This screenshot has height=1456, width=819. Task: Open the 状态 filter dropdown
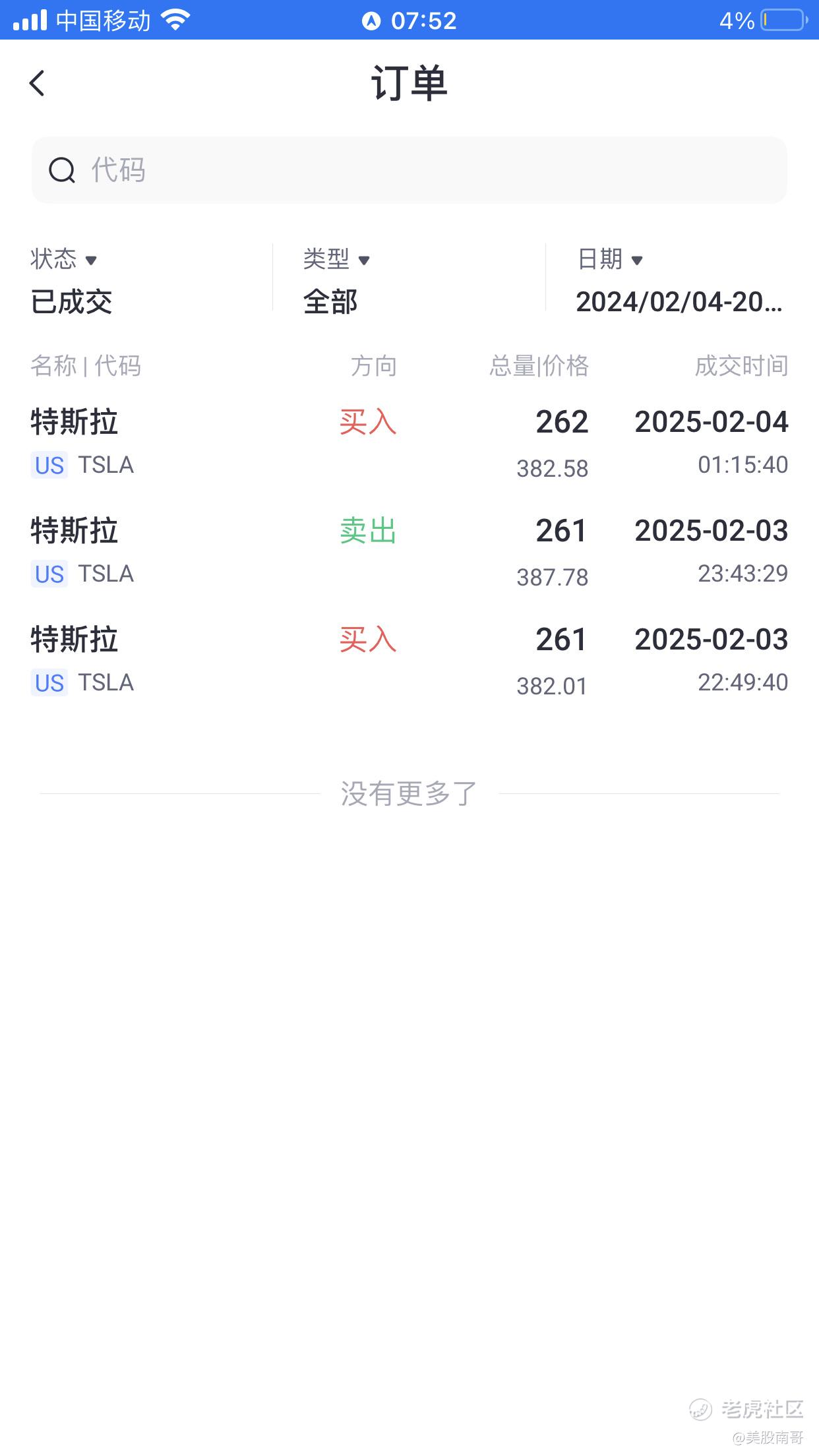pos(71,280)
